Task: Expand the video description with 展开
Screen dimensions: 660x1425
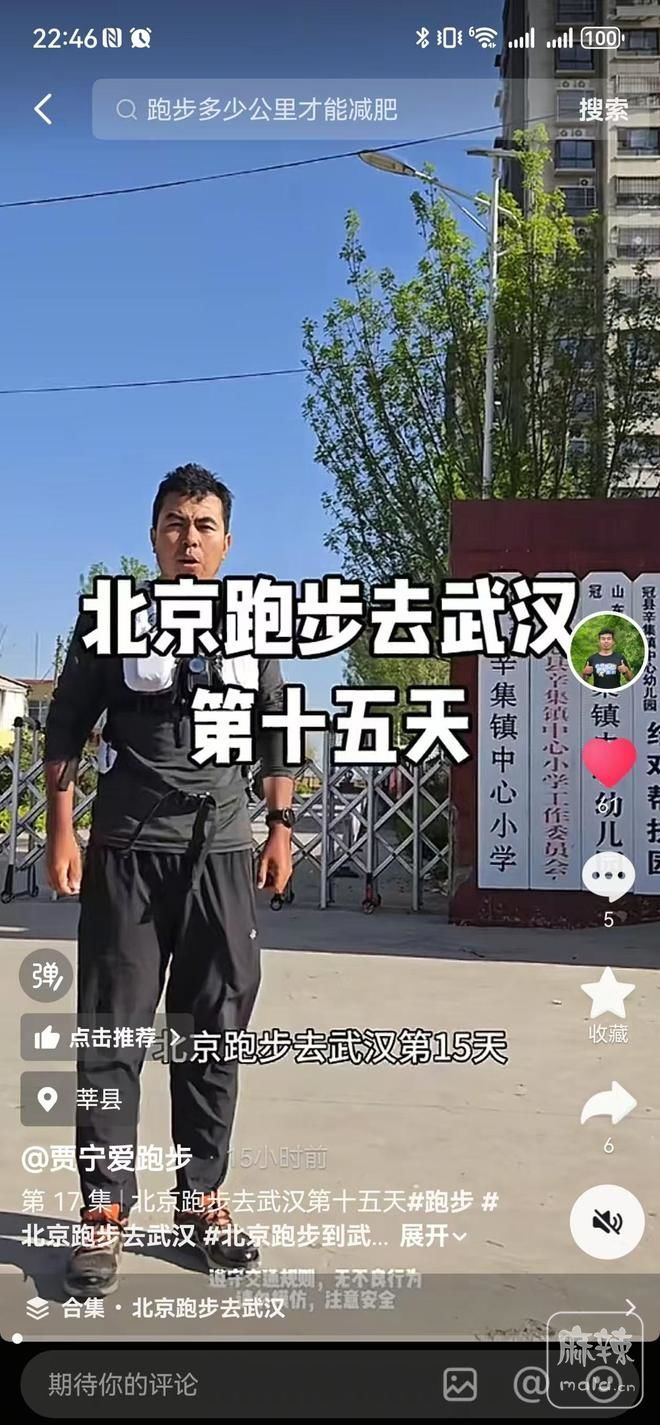Action: click(x=433, y=1236)
